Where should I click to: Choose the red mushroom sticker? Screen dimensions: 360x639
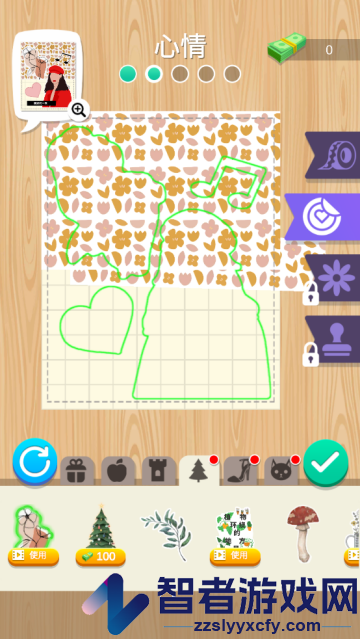pos(303,533)
